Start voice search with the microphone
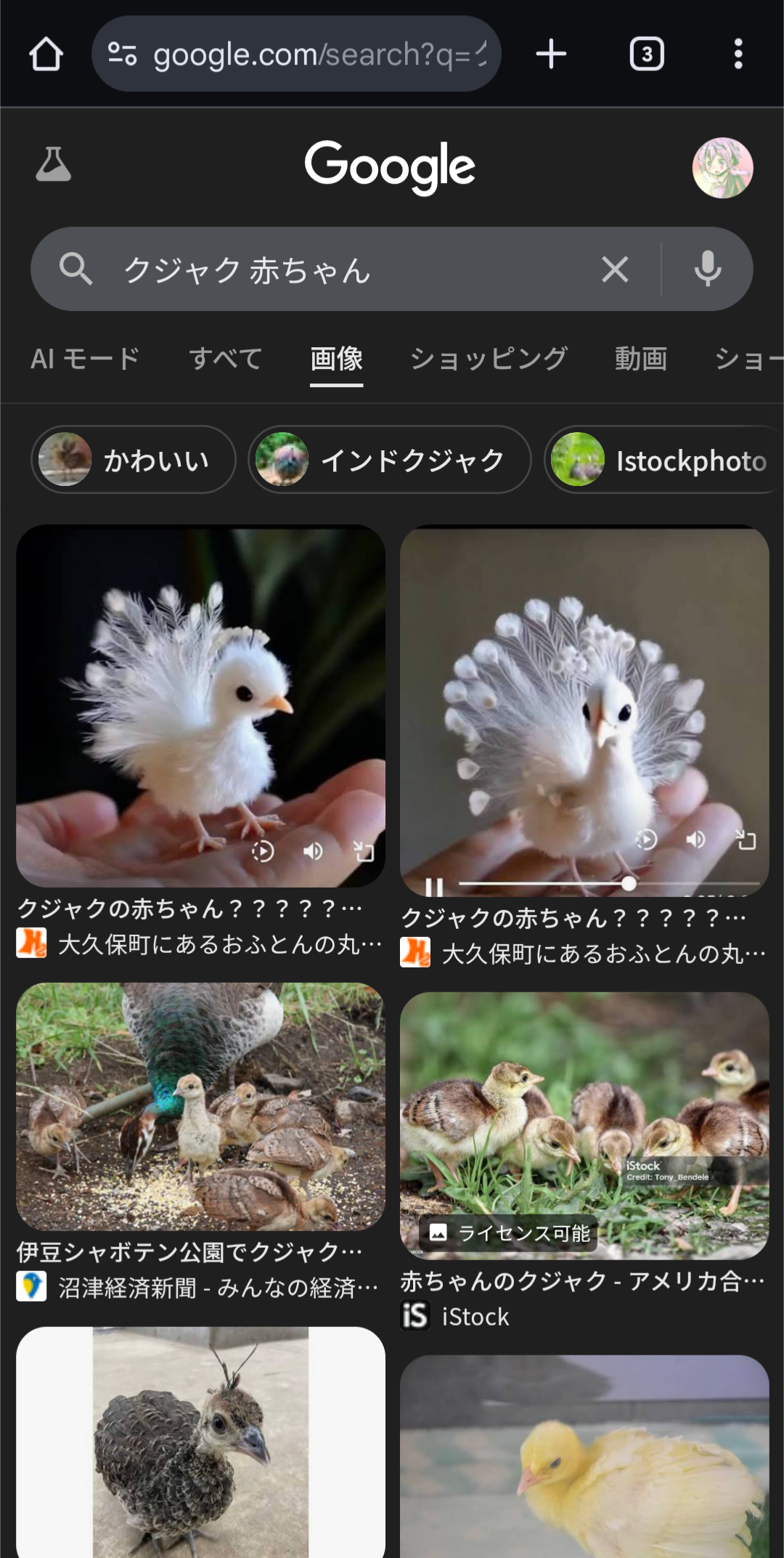The image size is (784, 1558). click(x=707, y=270)
